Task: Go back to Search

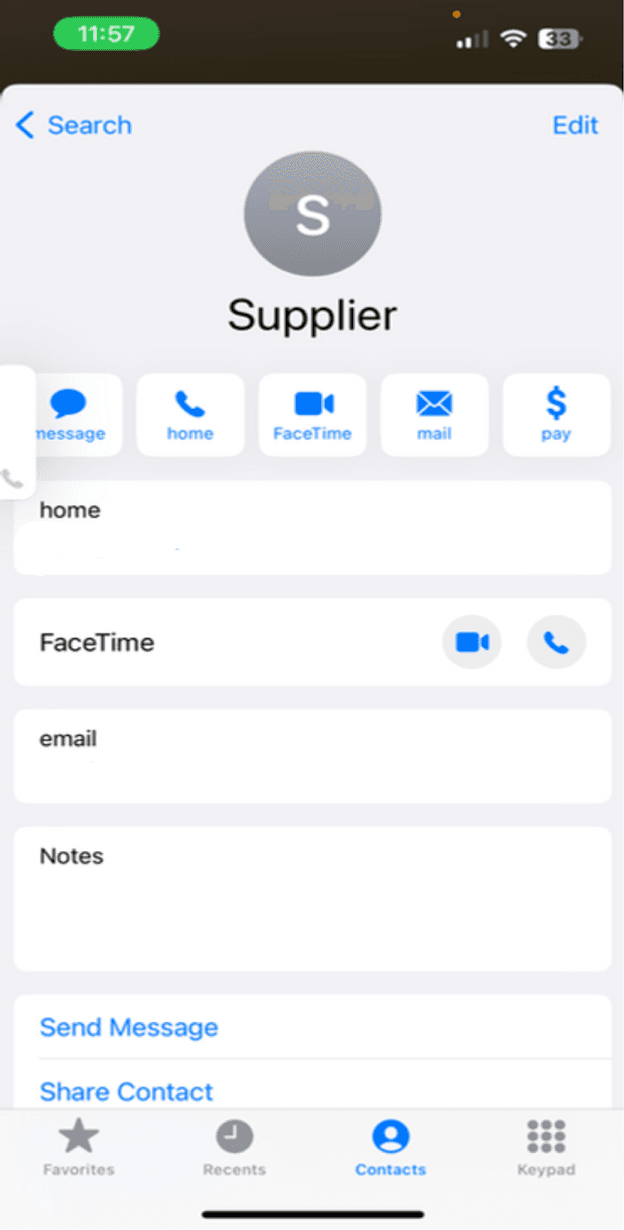Action: (74, 125)
